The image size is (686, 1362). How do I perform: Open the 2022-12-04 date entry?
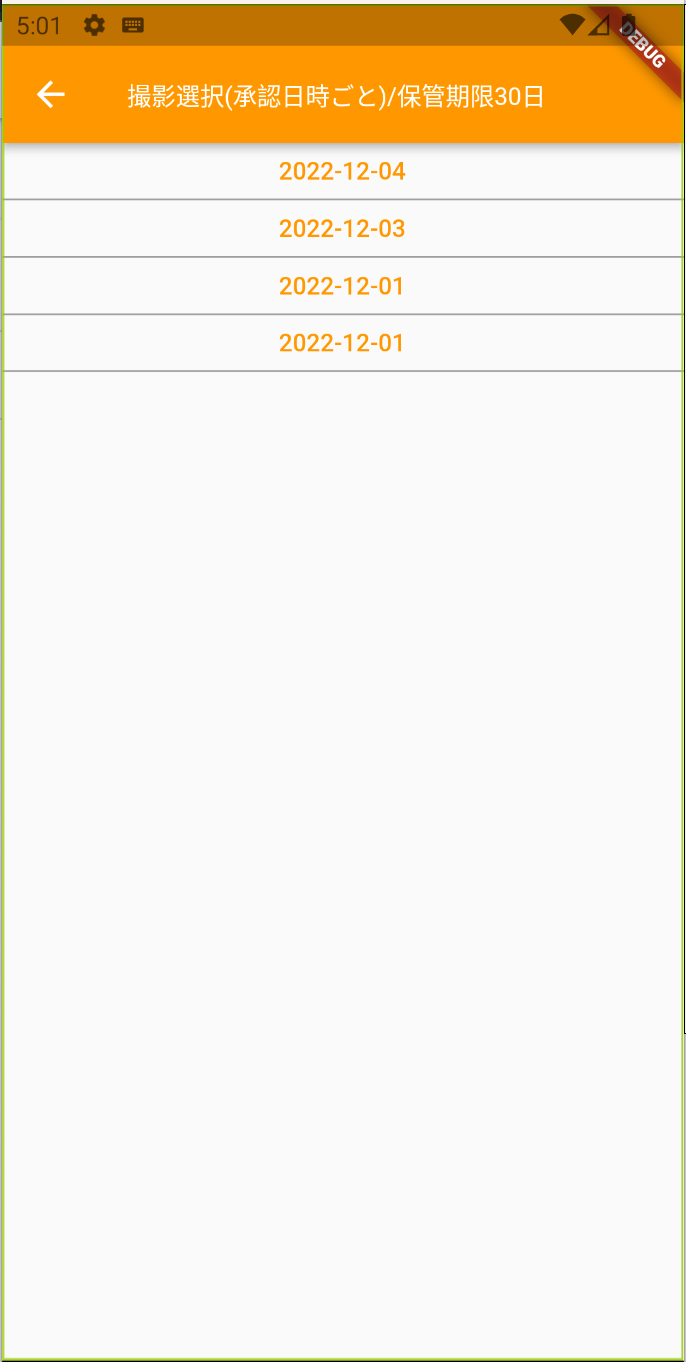(343, 172)
